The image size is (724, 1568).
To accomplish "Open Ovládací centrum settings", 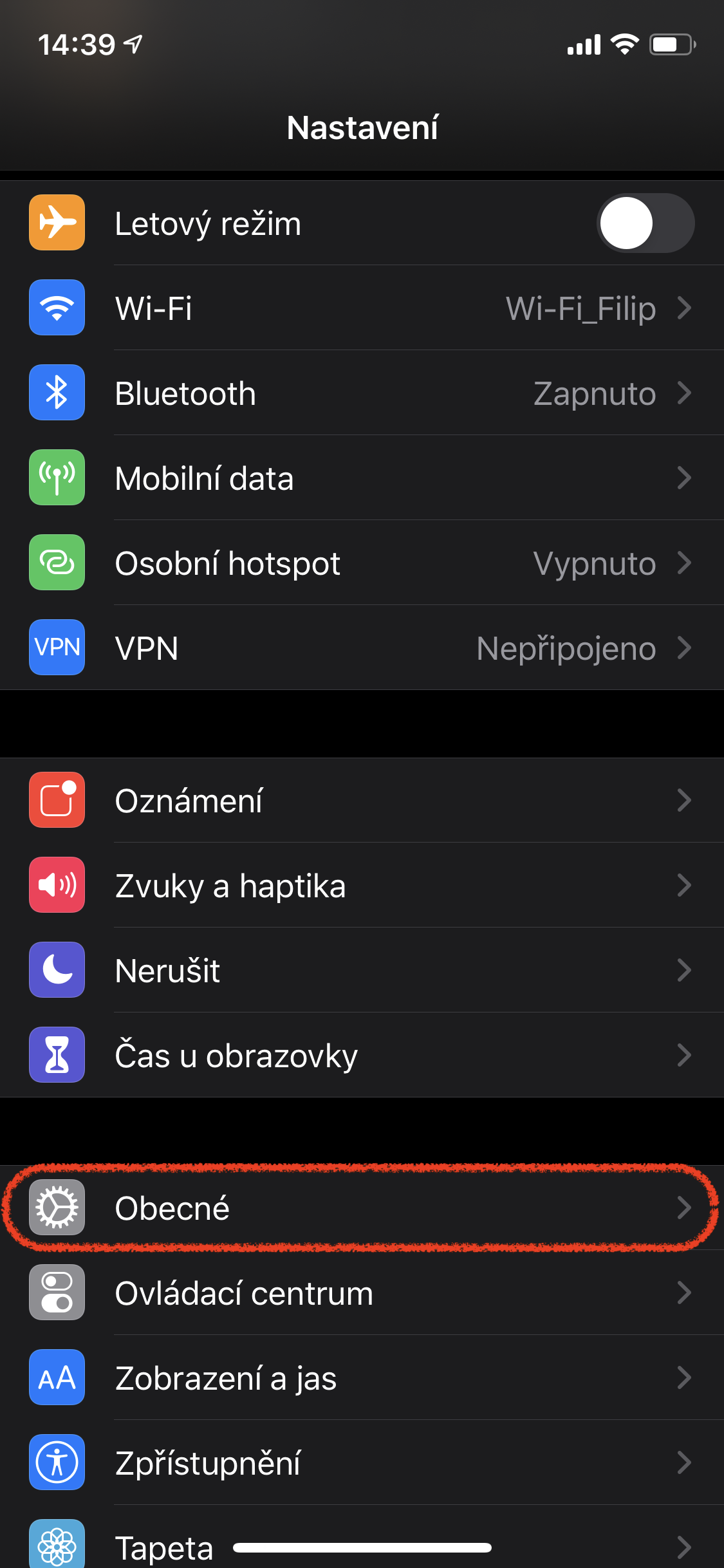I will point(360,1293).
